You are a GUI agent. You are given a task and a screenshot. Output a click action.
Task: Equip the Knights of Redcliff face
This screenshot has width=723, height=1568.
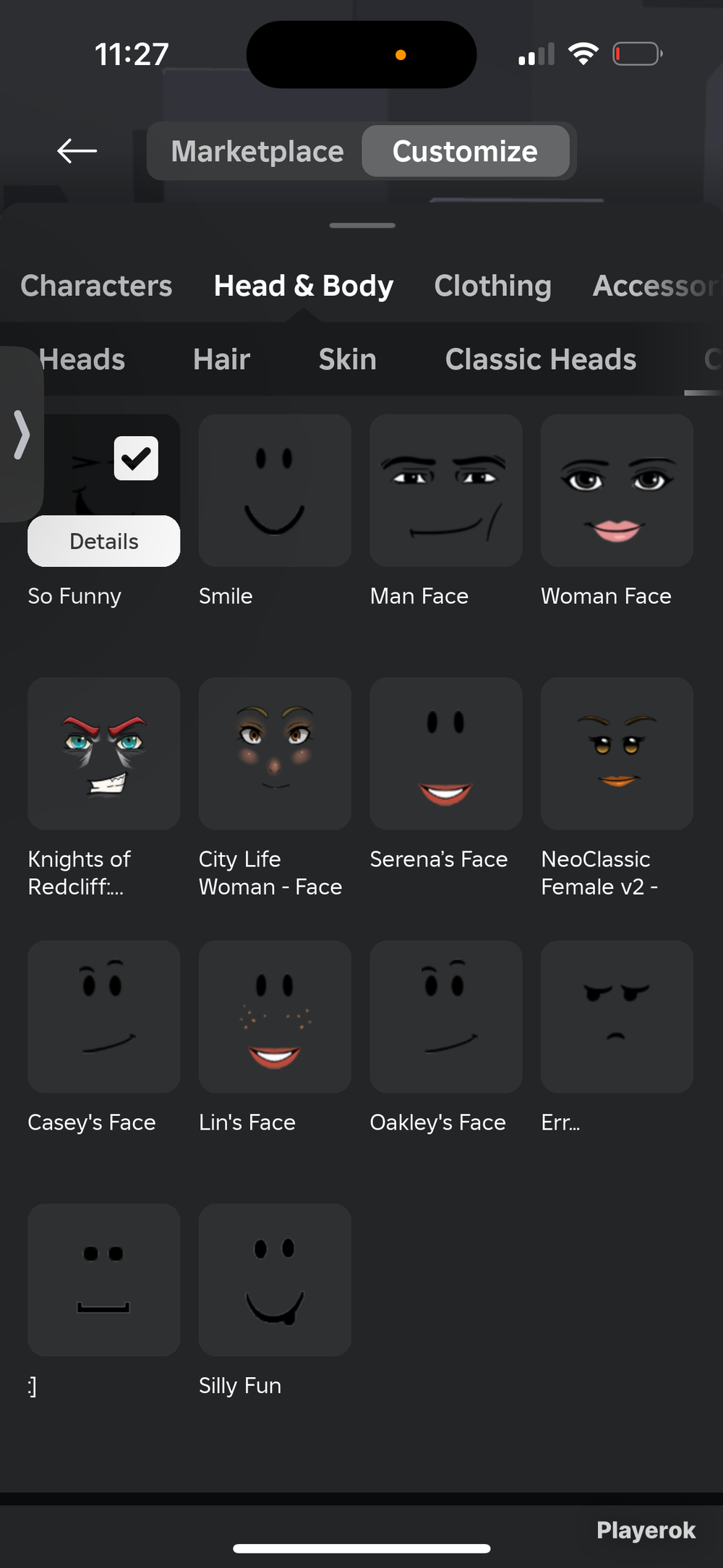104,754
